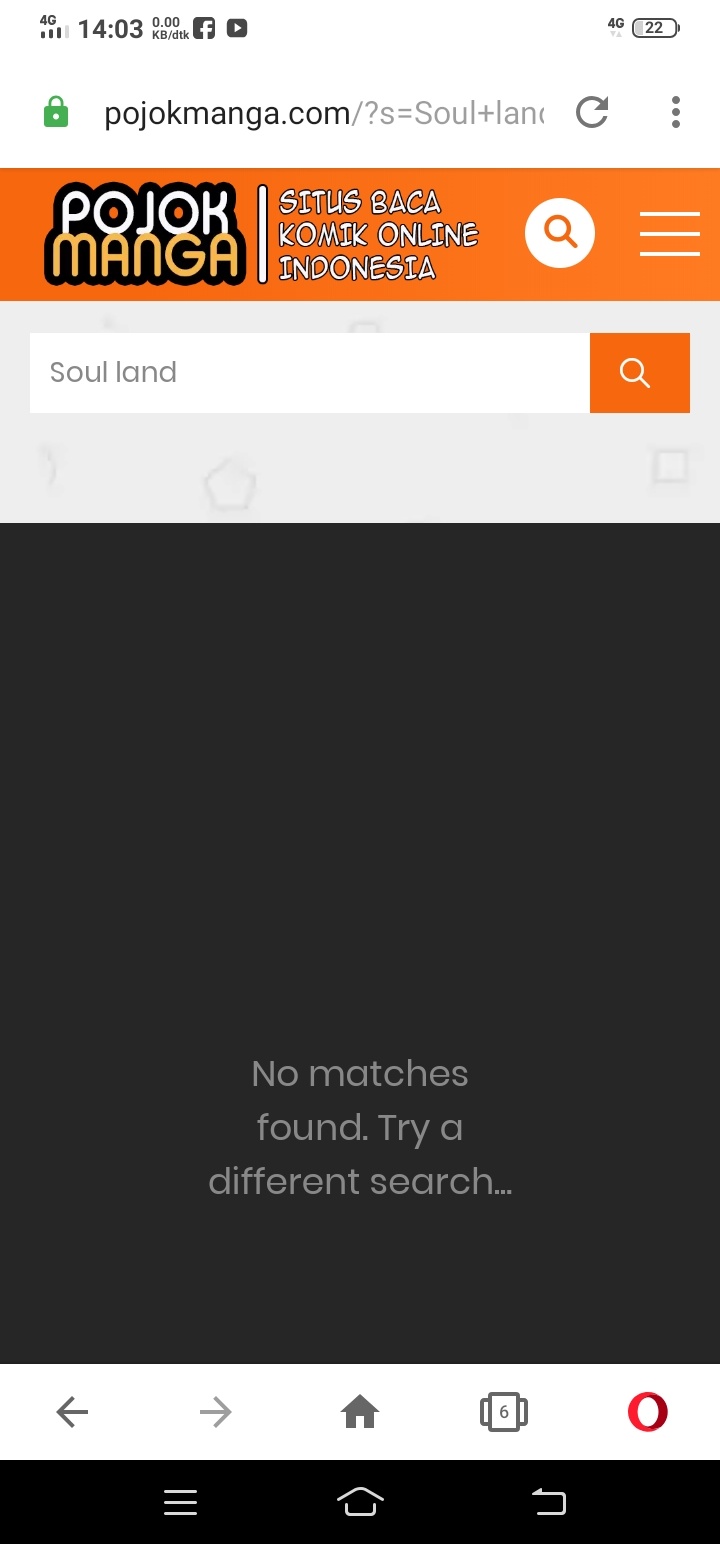Reload the page
720x1544 pixels.
592,113
